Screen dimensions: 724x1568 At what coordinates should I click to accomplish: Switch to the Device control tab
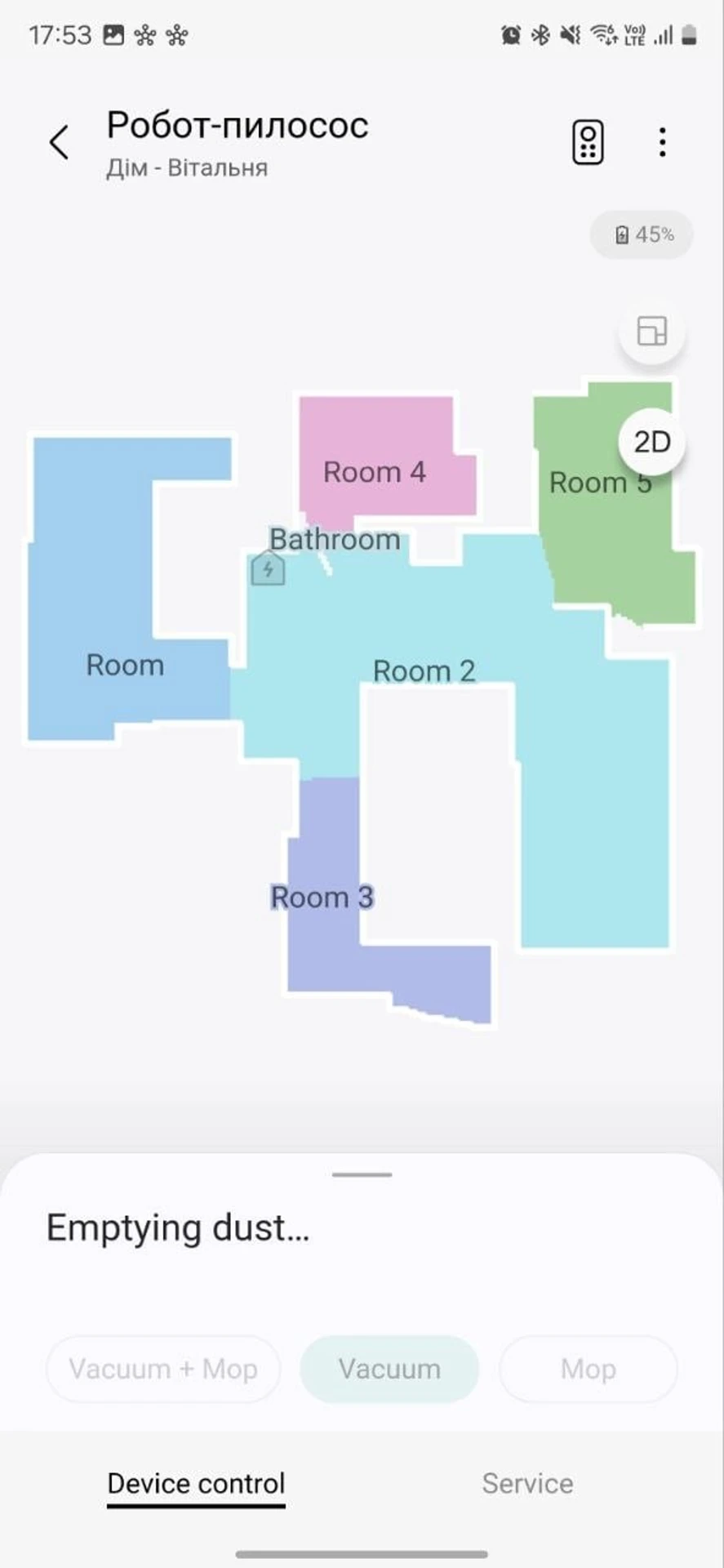click(x=196, y=1483)
